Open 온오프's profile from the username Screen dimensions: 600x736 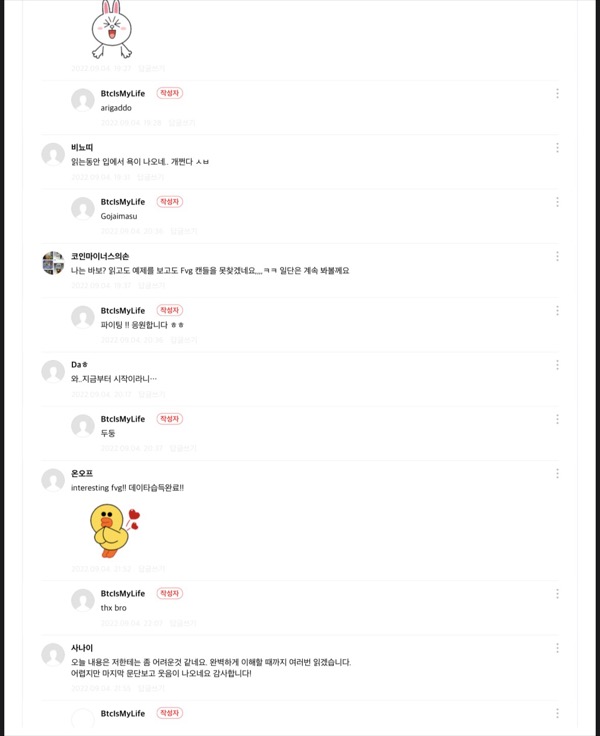pyautogui.click(x=82, y=473)
